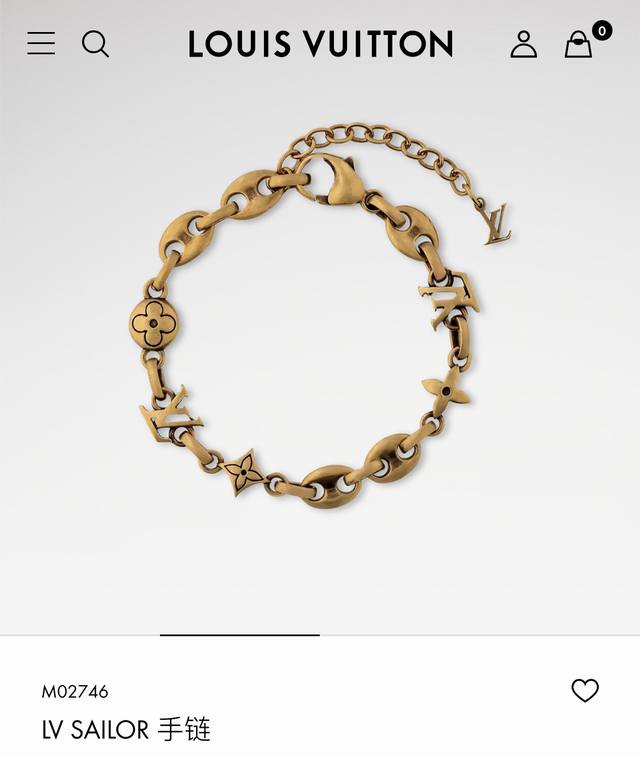The image size is (640, 757).
Task: Open the hamburger menu
Action: pyautogui.click(x=41, y=44)
